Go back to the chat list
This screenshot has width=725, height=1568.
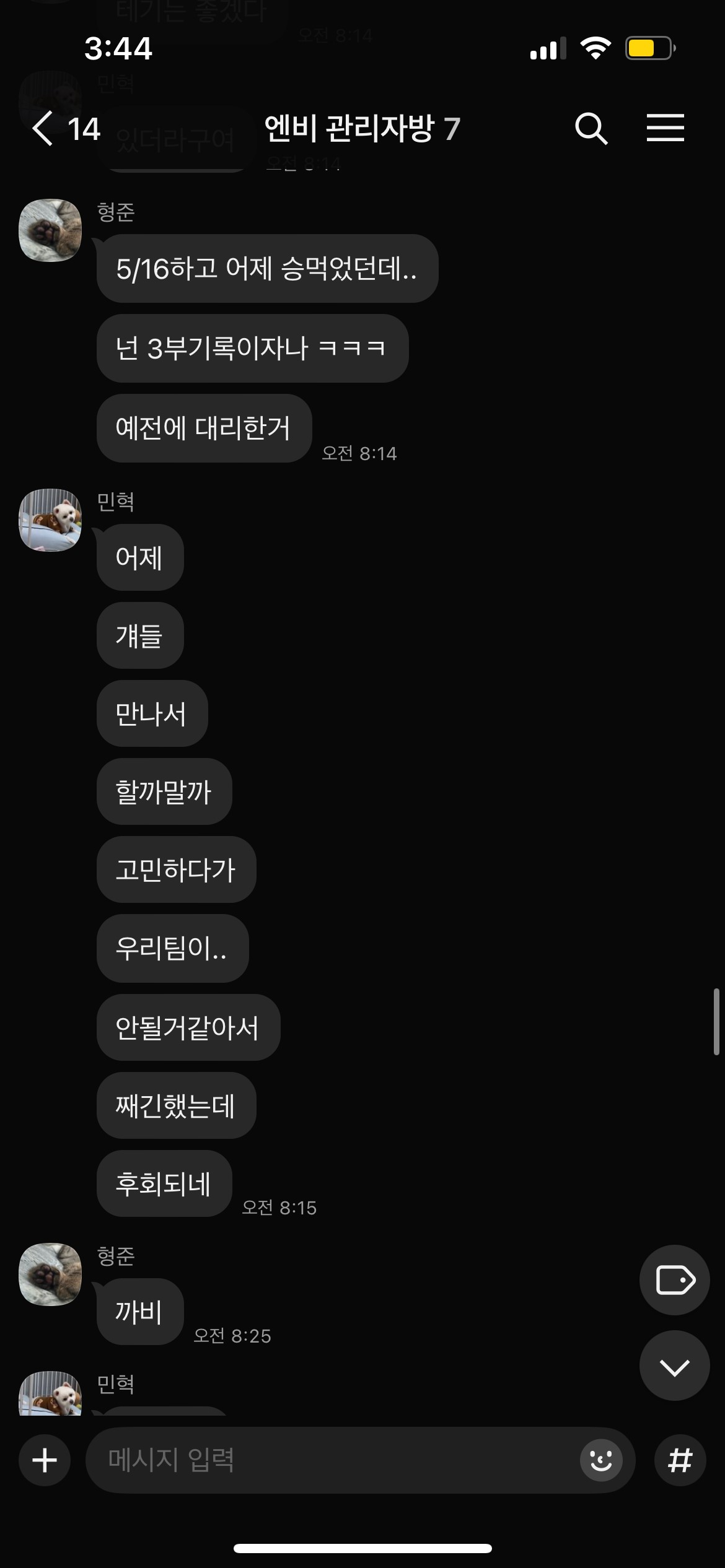[x=43, y=129]
